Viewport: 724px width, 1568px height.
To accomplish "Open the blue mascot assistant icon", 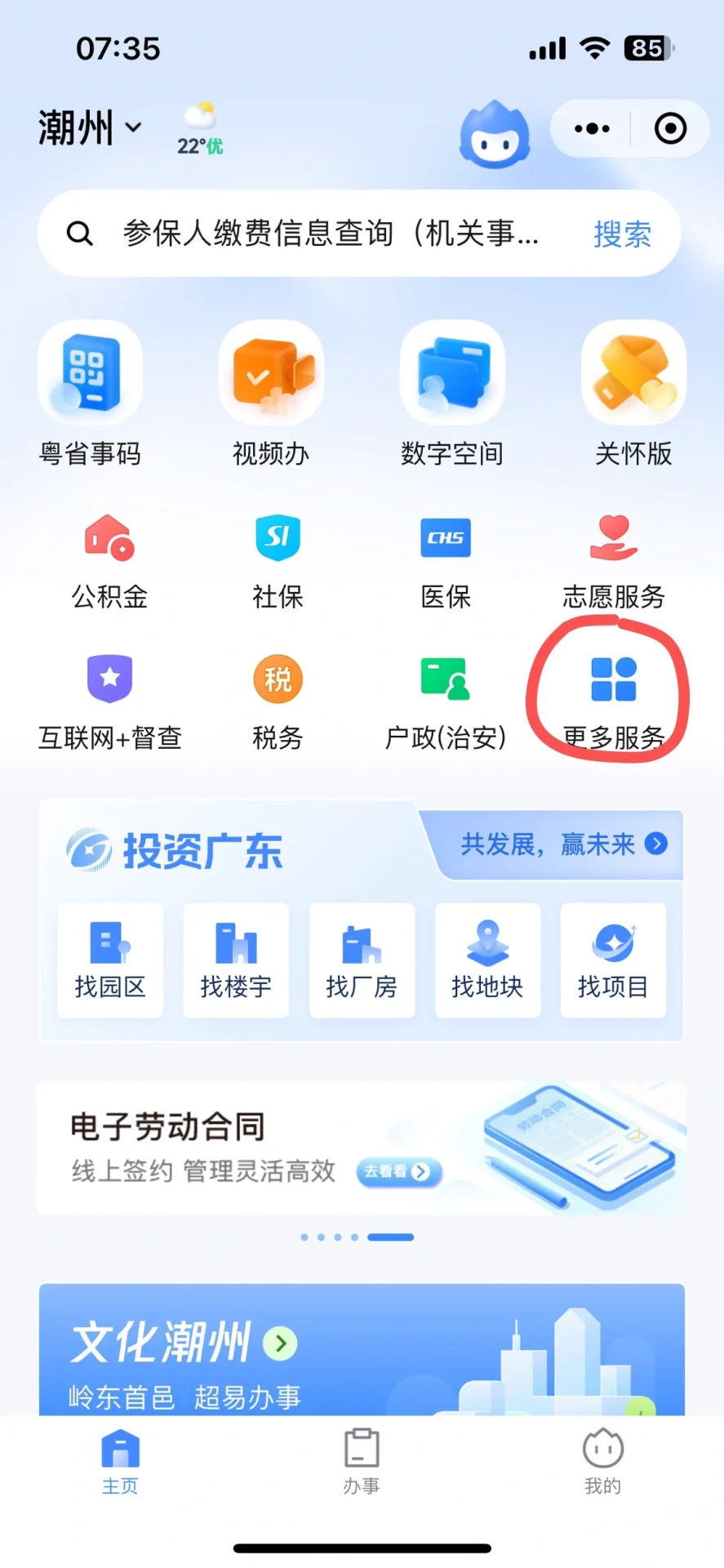I will point(495,135).
